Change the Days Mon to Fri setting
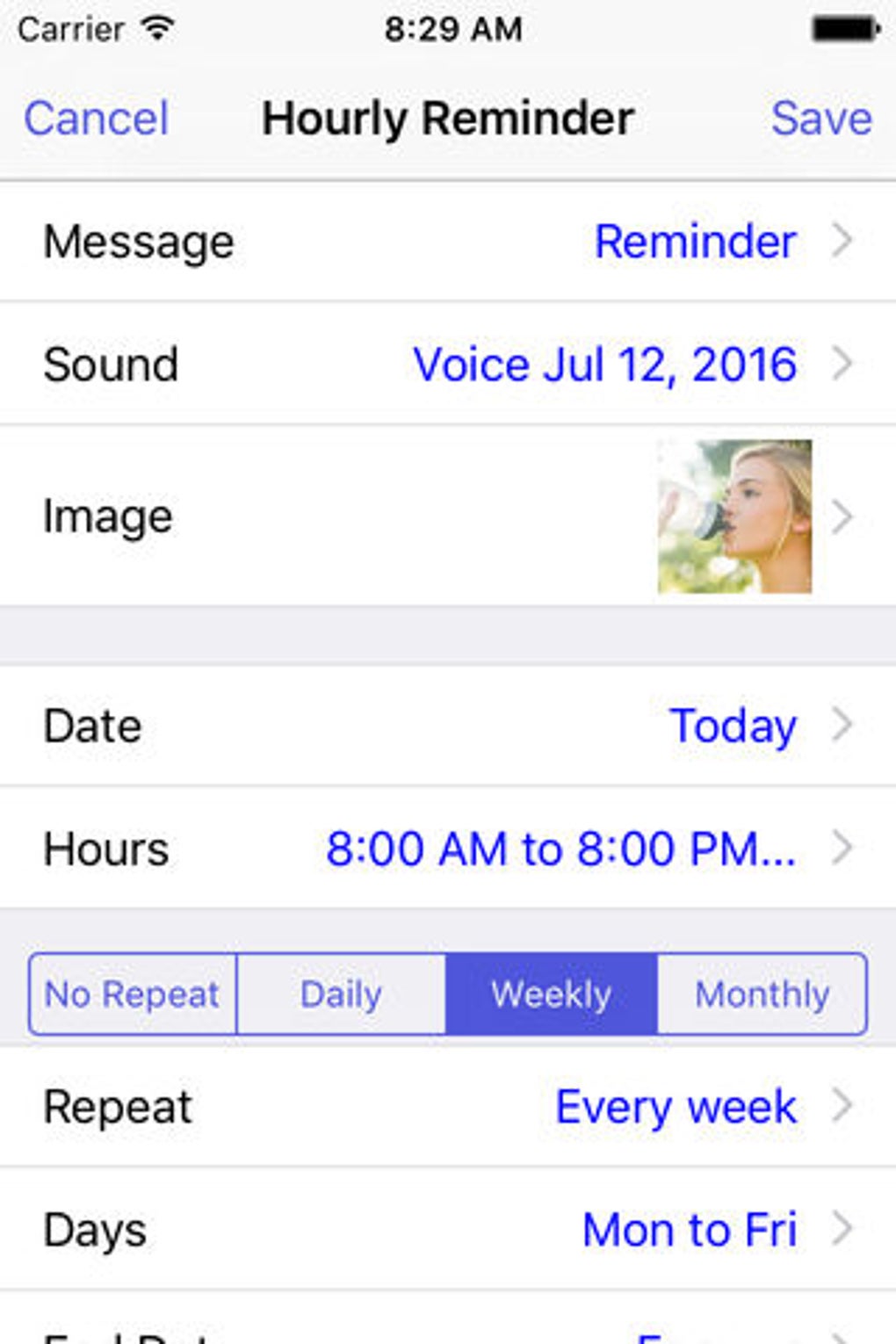This screenshot has height=1344, width=896. (x=448, y=1230)
